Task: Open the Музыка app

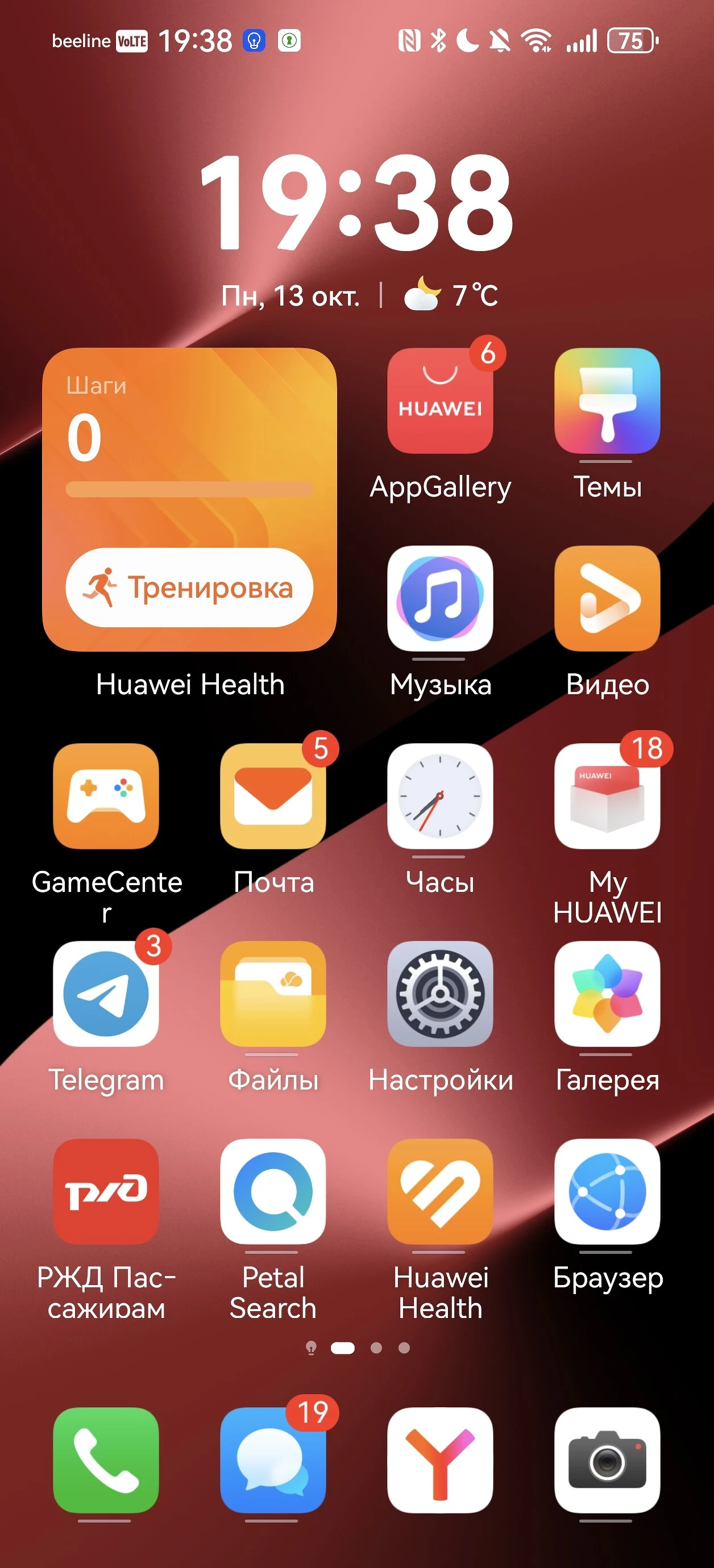Action: coord(440,599)
